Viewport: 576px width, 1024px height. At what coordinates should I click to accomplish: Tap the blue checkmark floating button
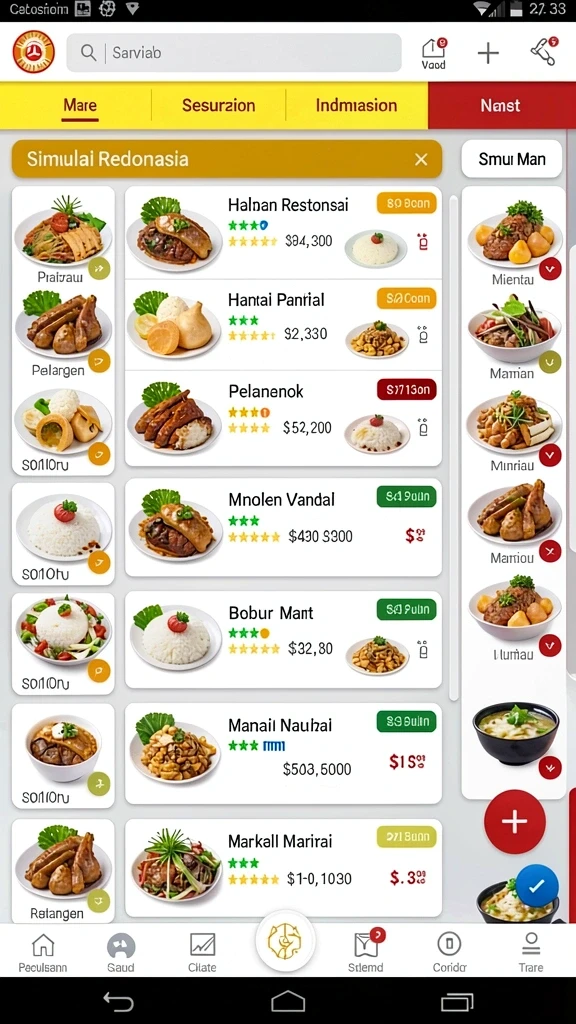(536, 886)
